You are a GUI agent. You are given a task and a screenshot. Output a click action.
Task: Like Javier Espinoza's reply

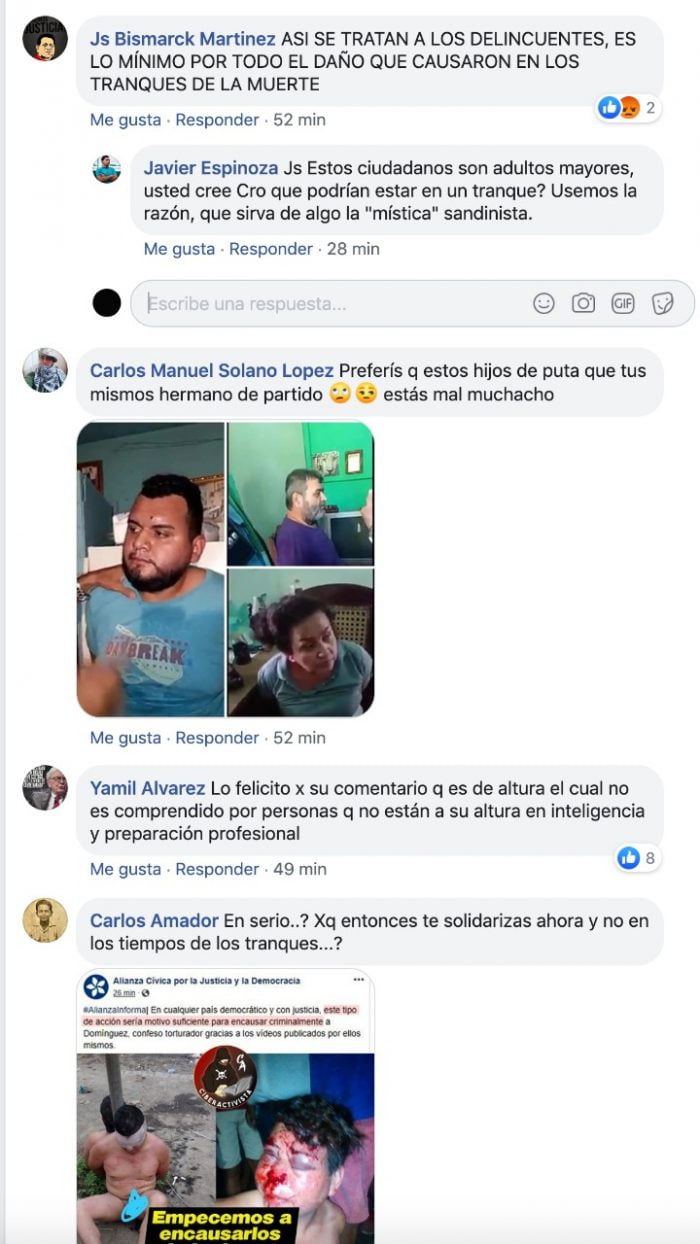[179, 249]
